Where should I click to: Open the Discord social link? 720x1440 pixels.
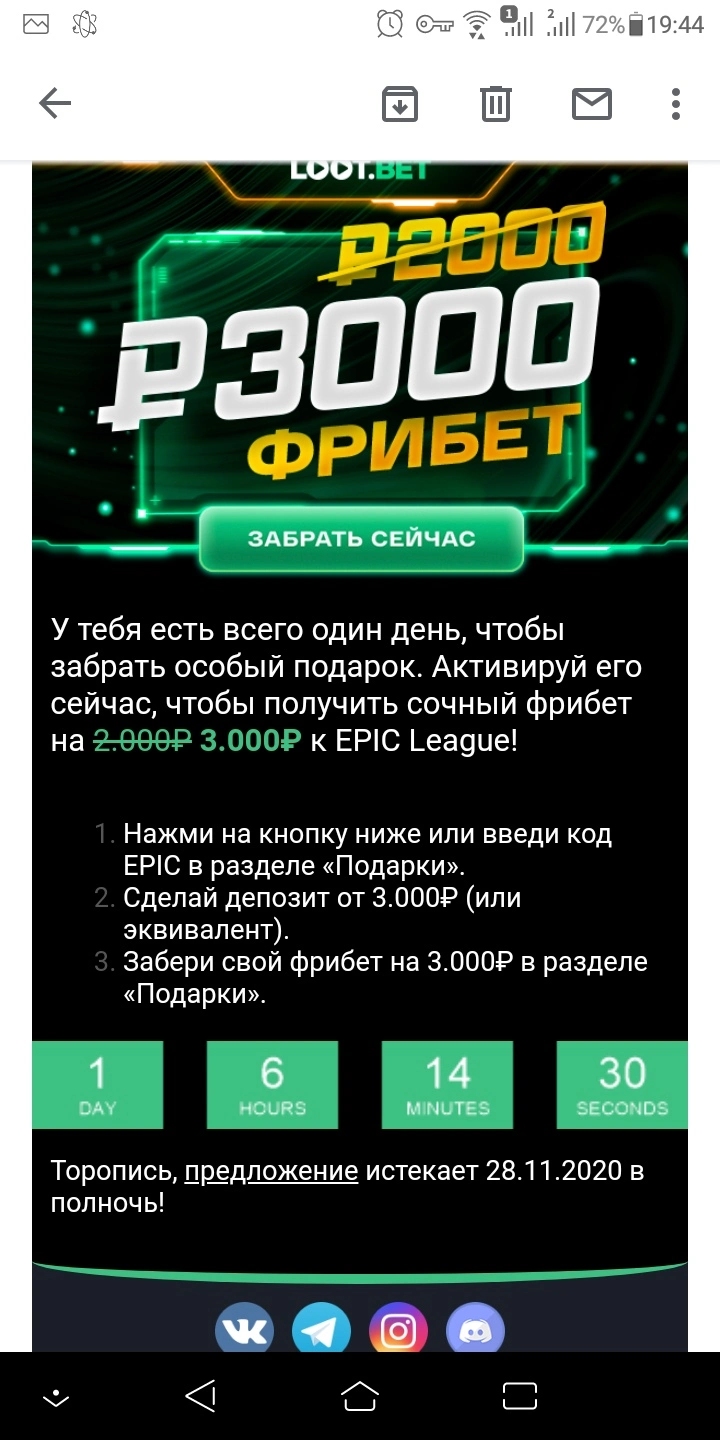[x=476, y=1330]
